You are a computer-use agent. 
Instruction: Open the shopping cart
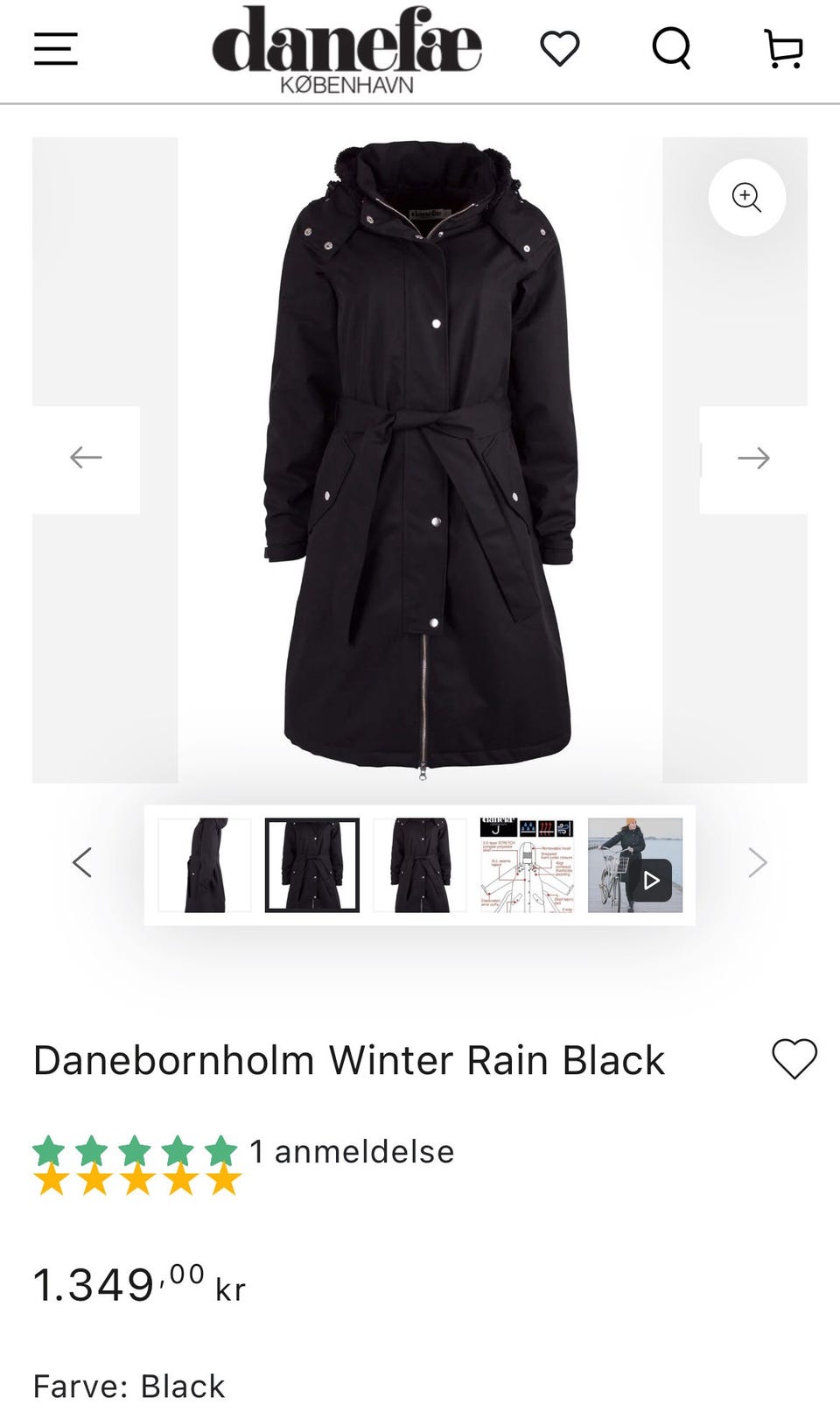[783, 49]
